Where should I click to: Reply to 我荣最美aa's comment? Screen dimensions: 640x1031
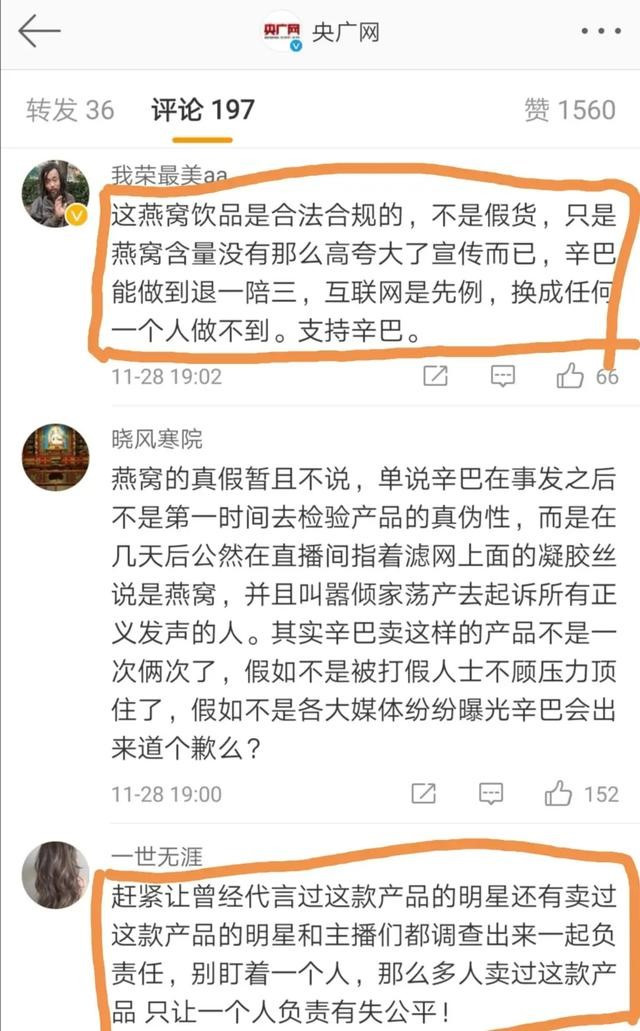503,376
